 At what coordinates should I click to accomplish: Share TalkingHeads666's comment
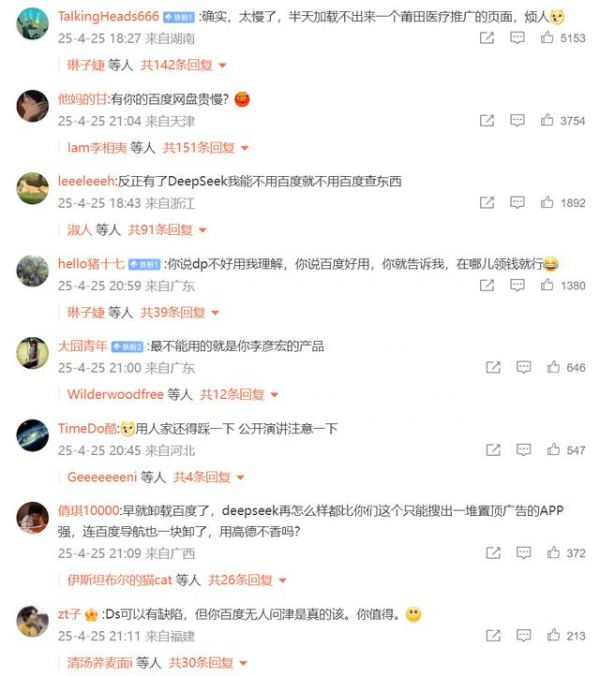pyautogui.click(x=487, y=38)
